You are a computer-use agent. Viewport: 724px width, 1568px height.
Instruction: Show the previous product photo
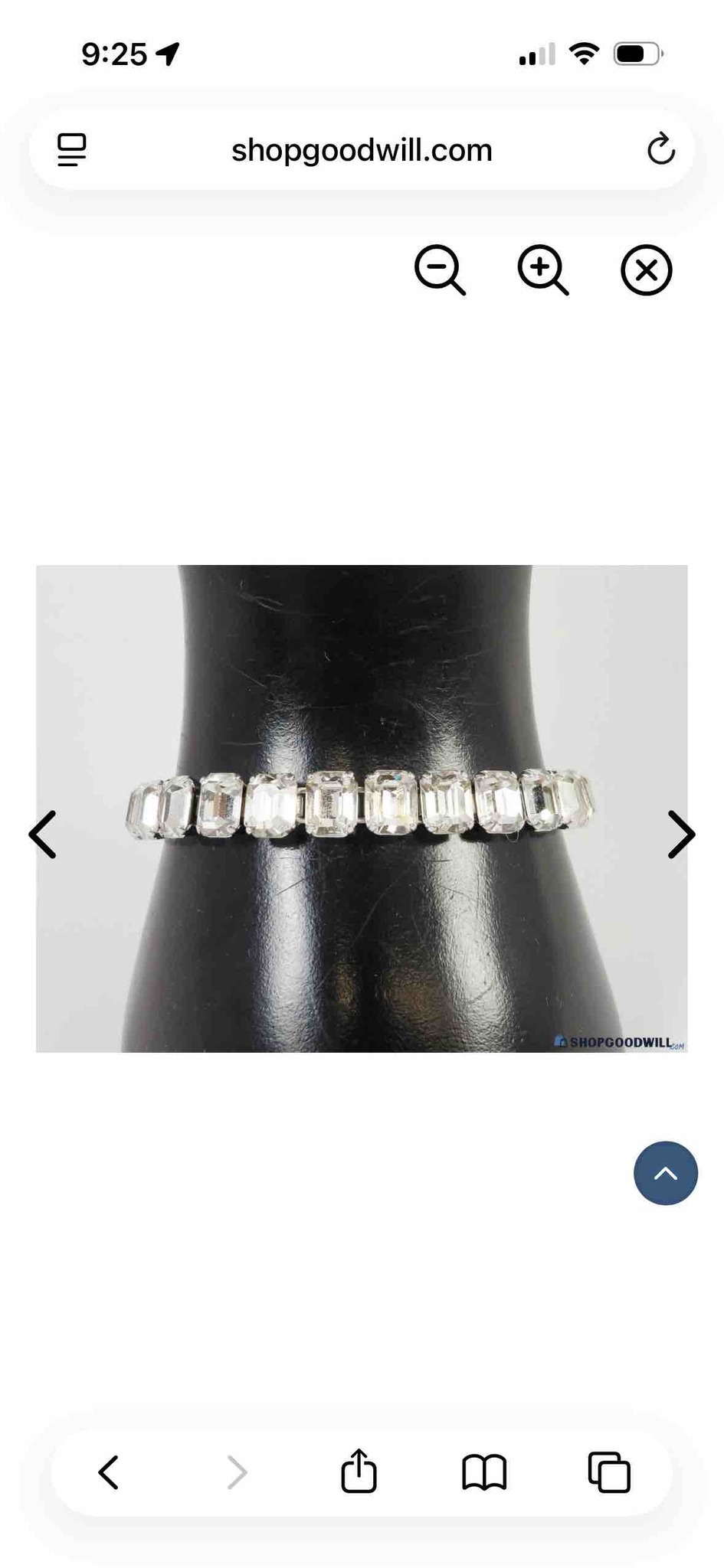[43, 835]
